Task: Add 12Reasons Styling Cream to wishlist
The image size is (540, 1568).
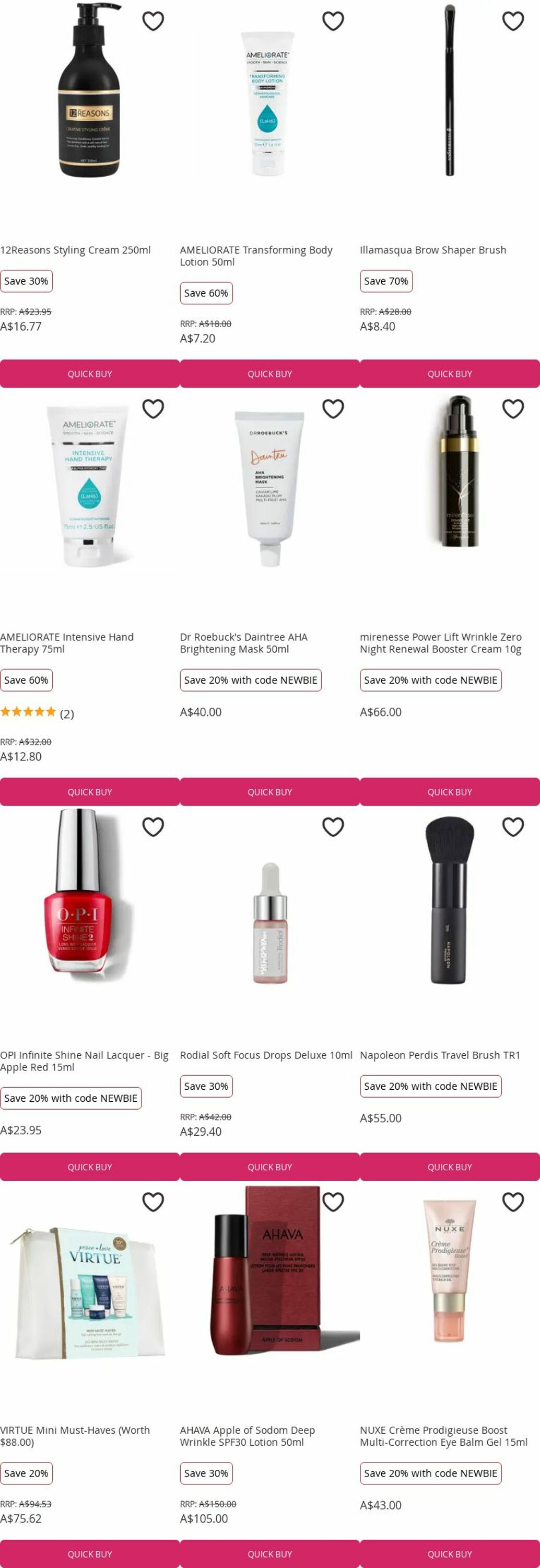Action: tap(152, 21)
